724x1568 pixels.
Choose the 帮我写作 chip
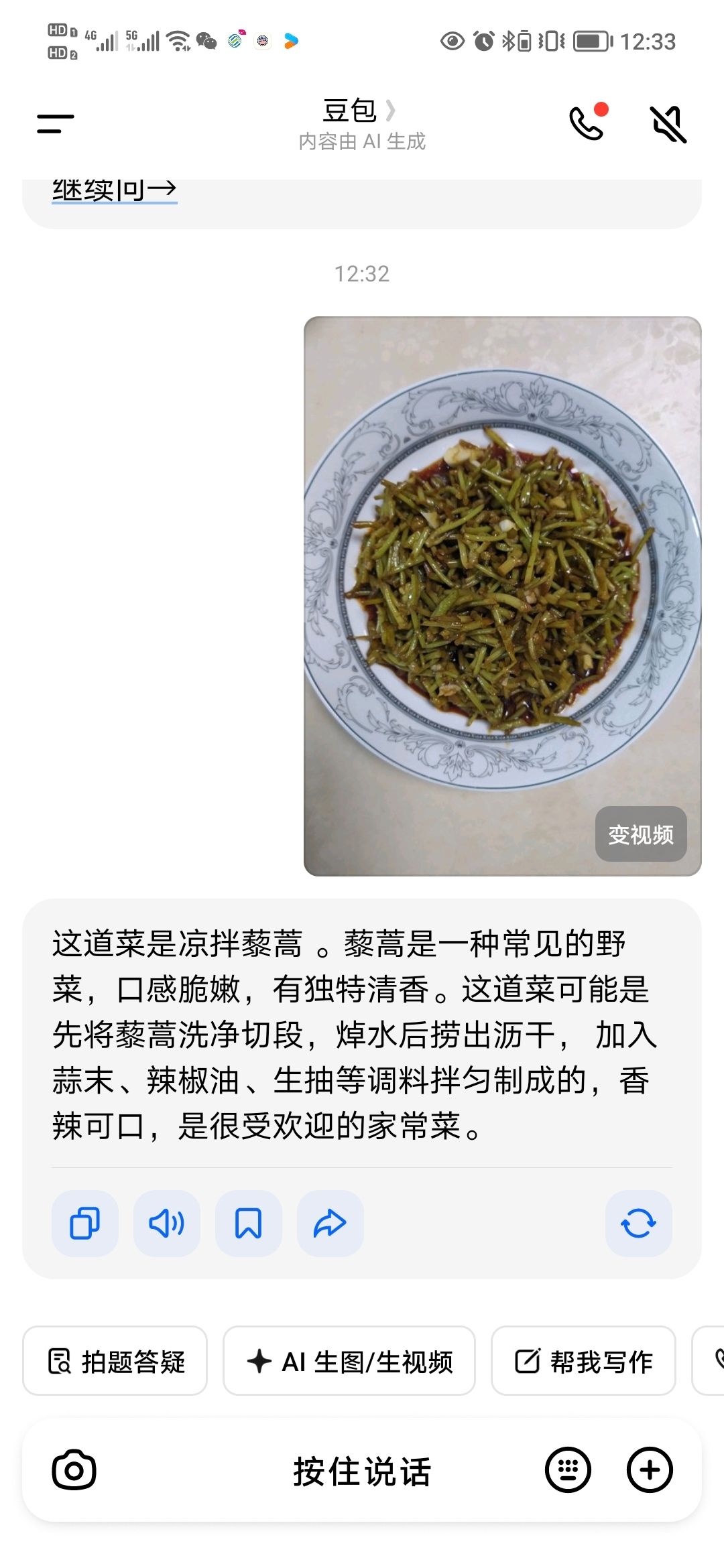(583, 1361)
